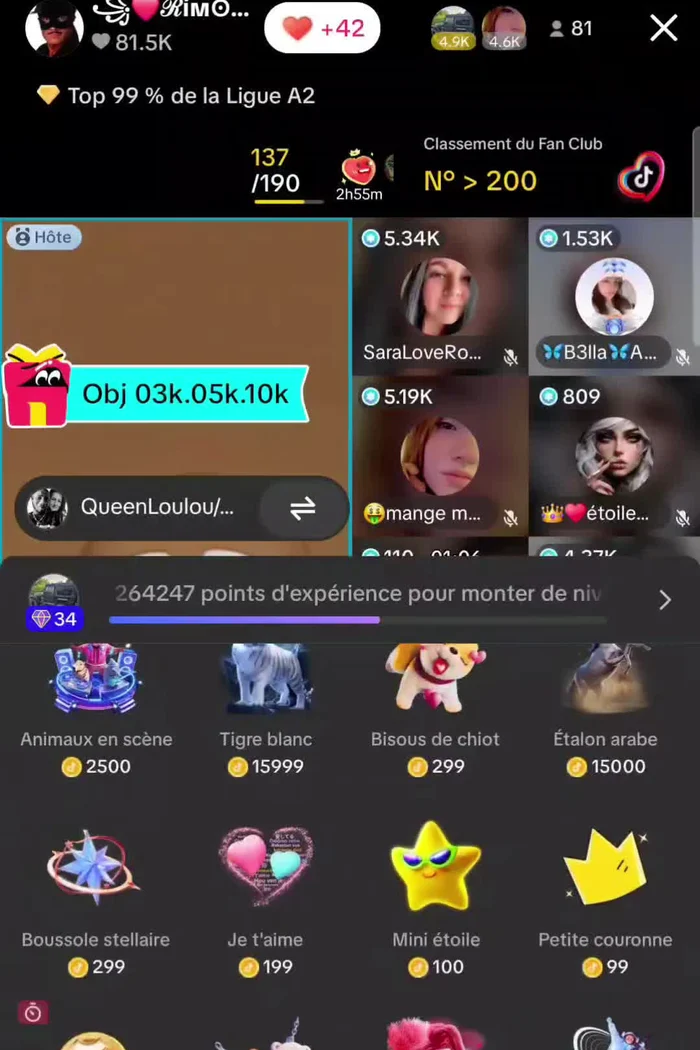700x1050 pixels.
Task: Close the live stream
Action: pyautogui.click(x=663, y=28)
